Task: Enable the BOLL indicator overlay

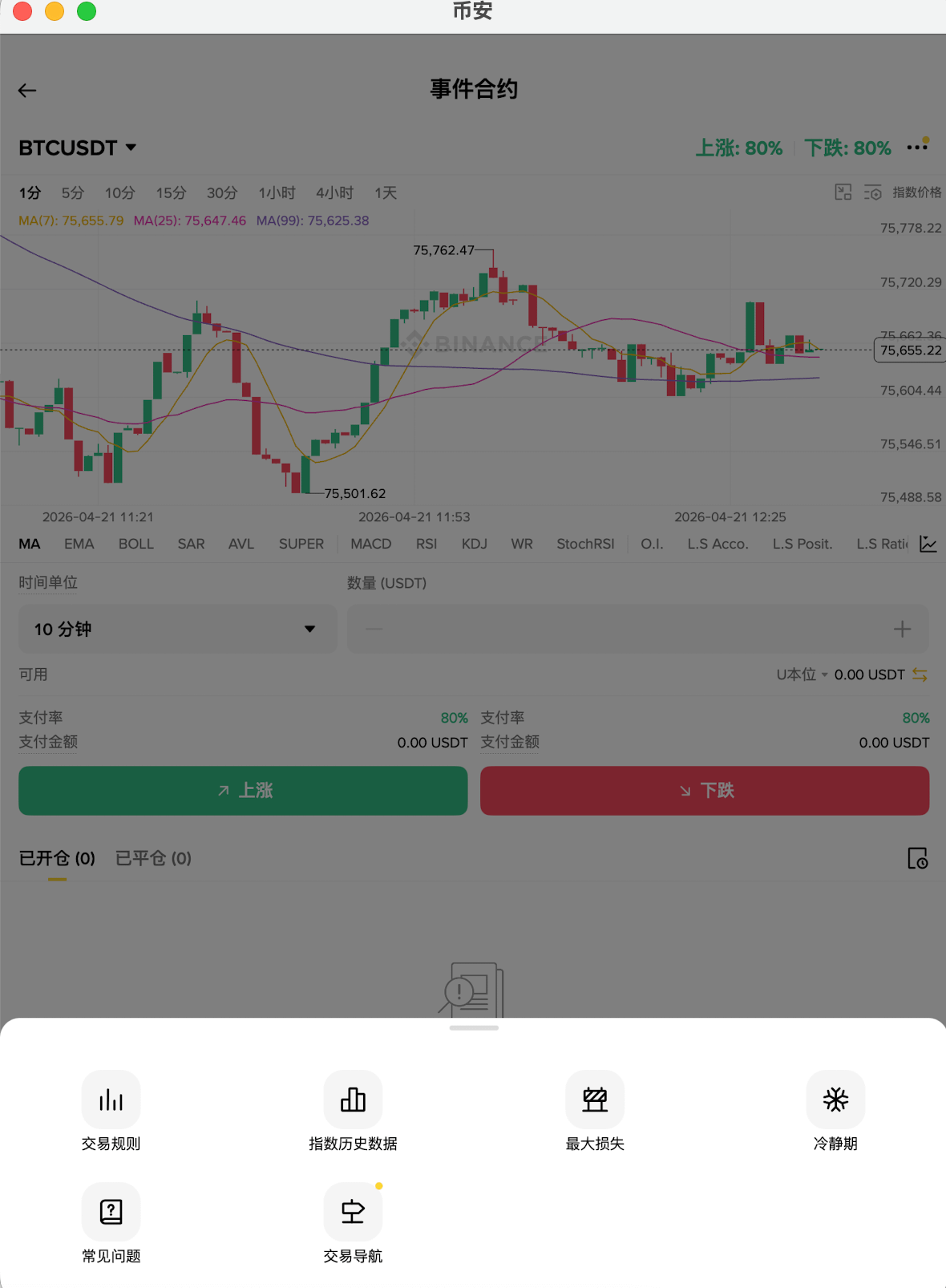Action: tap(135, 544)
